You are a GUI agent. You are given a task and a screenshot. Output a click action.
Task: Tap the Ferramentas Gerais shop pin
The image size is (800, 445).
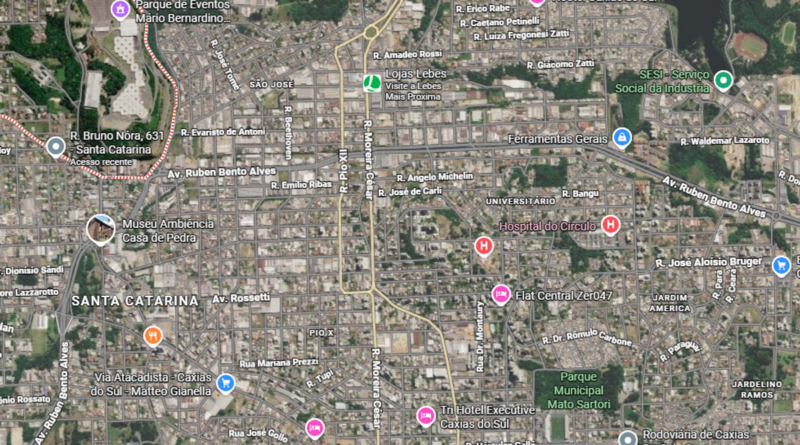tap(622, 136)
